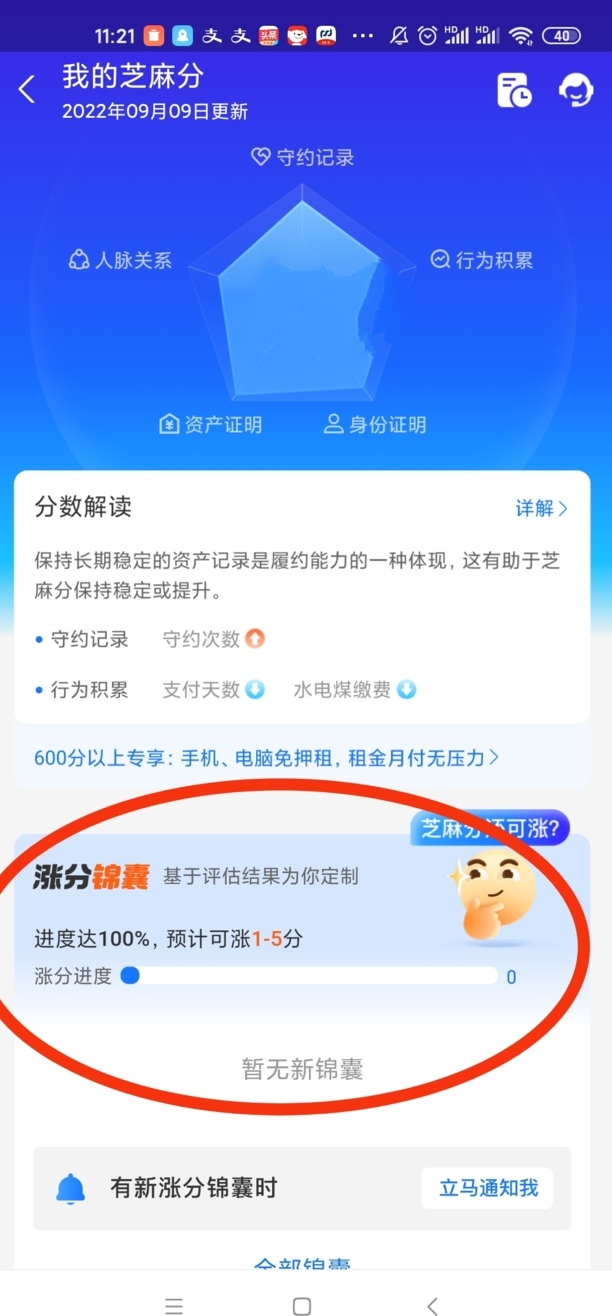612x1316 pixels.
Task: Select 资产证明 dimension on radar chart
Action: tap(211, 425)
